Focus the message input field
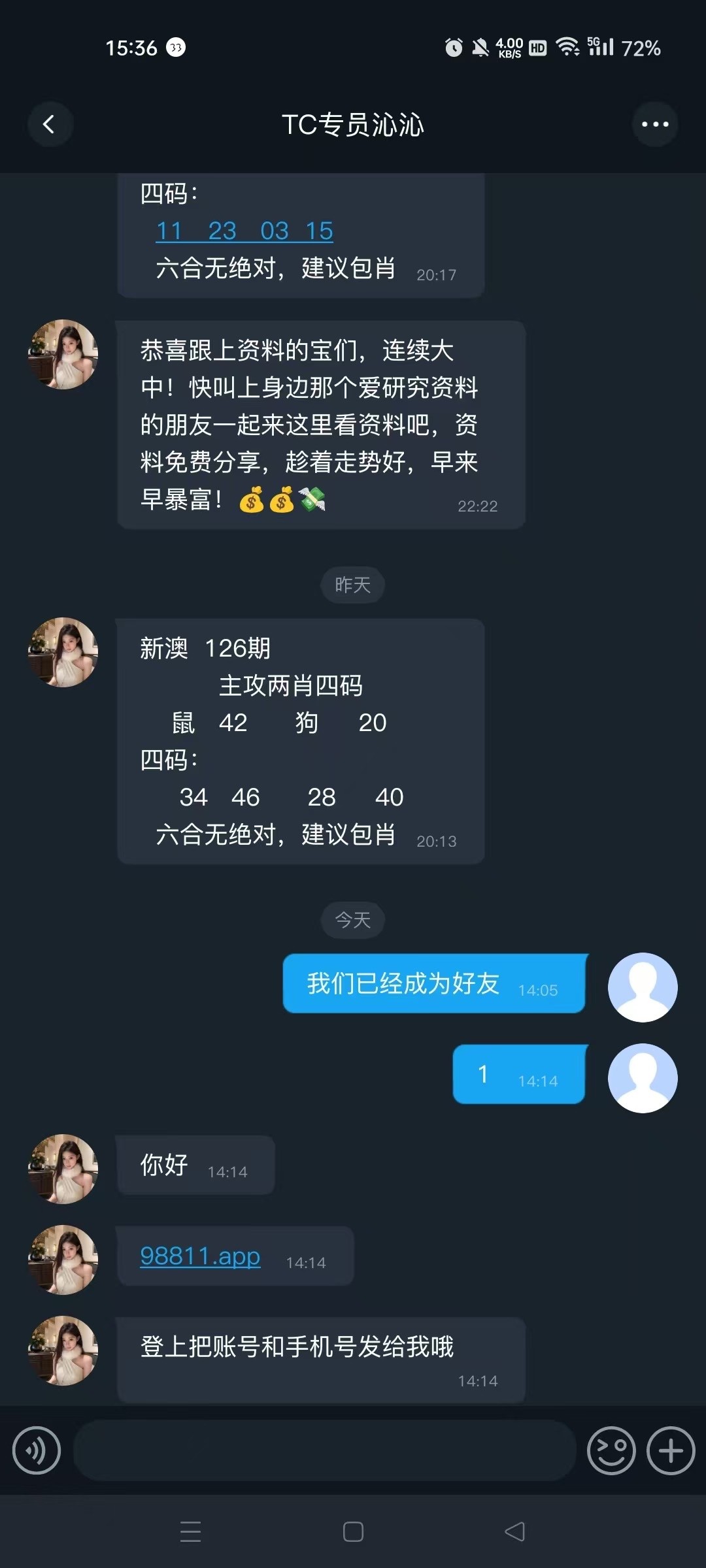 coord(324,1451)
